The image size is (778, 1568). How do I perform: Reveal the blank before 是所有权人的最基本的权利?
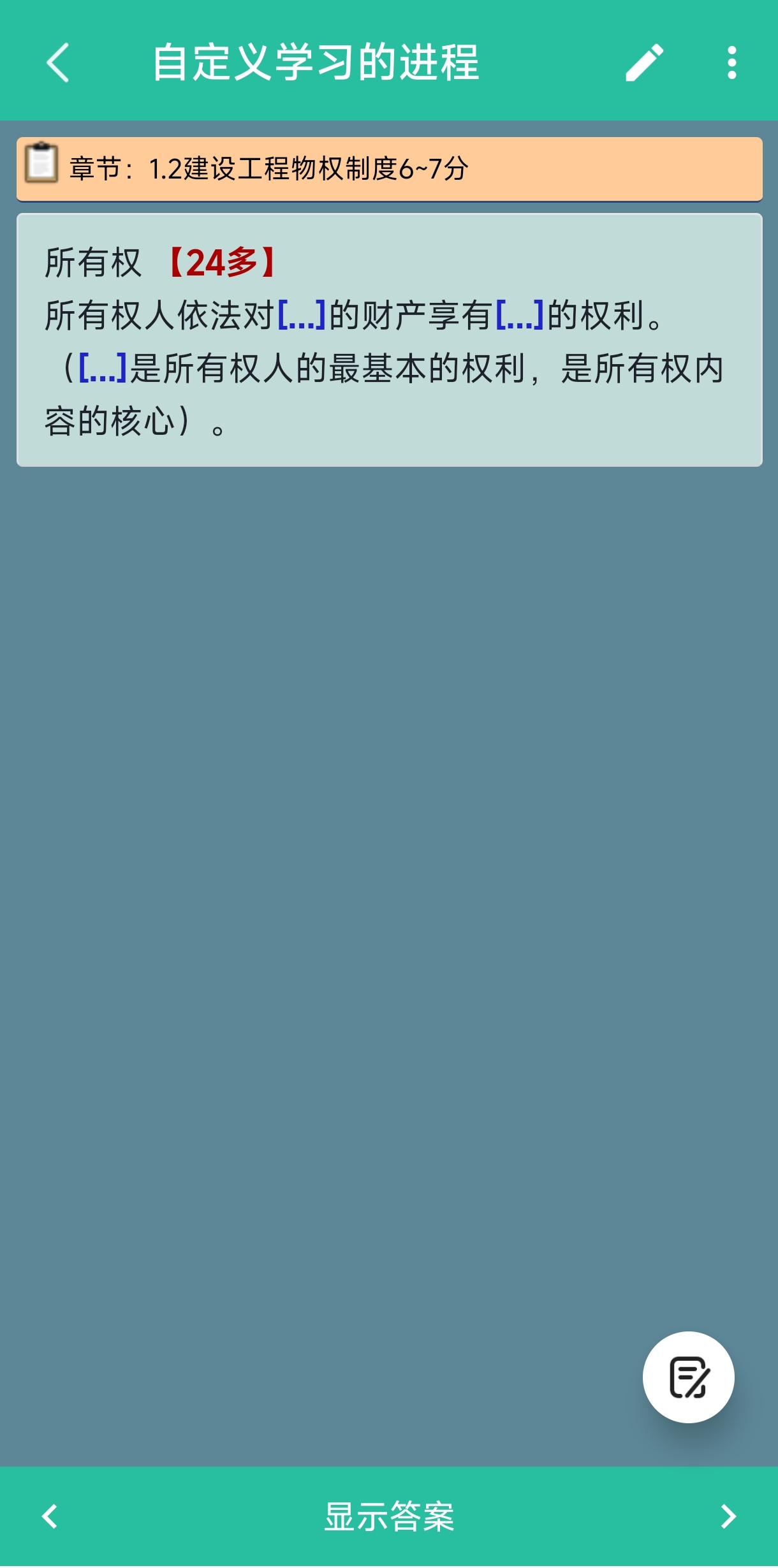[103, 368]
